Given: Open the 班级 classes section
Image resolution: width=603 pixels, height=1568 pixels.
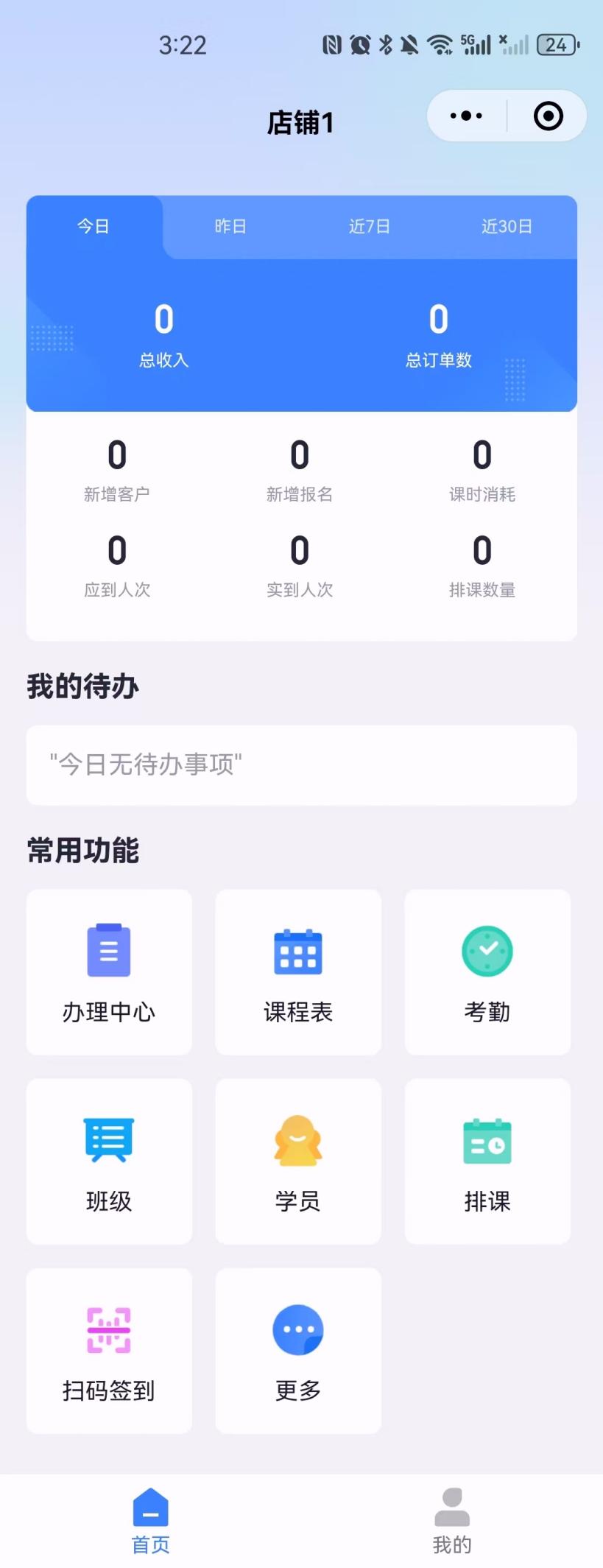Looking at the screenshot, I should (x=109, y=1161).
